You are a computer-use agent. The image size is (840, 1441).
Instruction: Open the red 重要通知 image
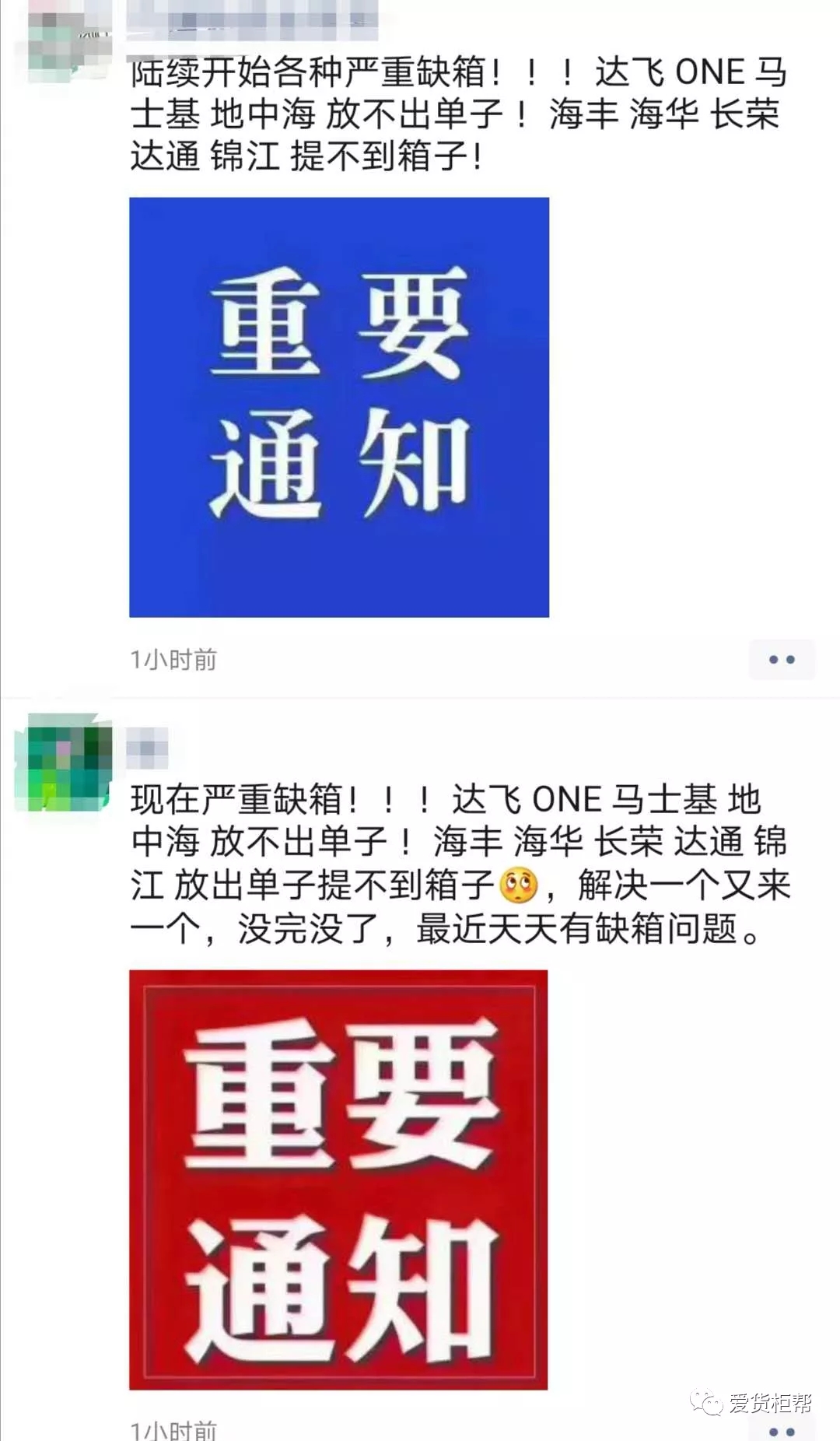point(338,1180)
